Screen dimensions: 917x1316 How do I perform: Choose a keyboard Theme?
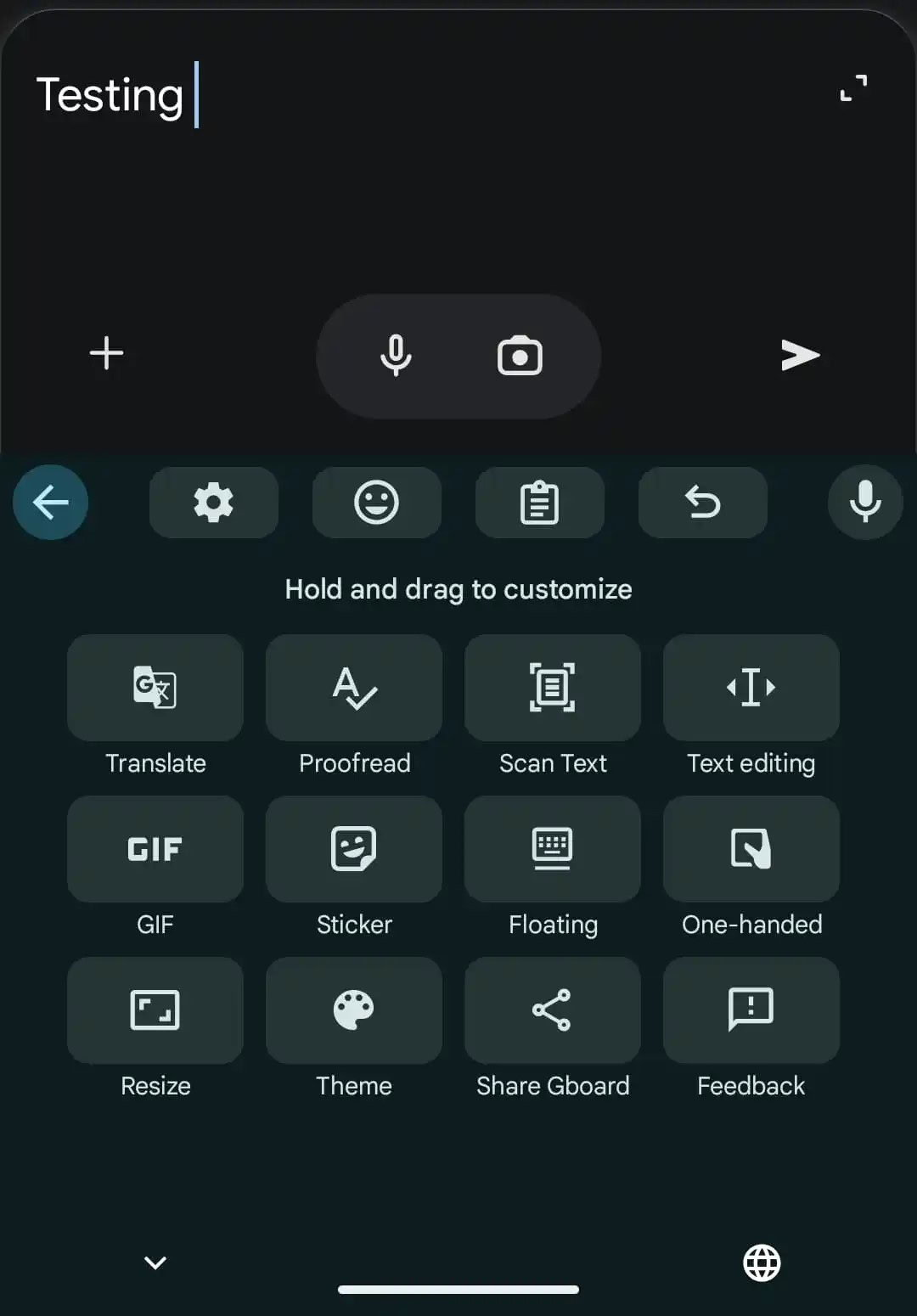tap(354, 1010)
